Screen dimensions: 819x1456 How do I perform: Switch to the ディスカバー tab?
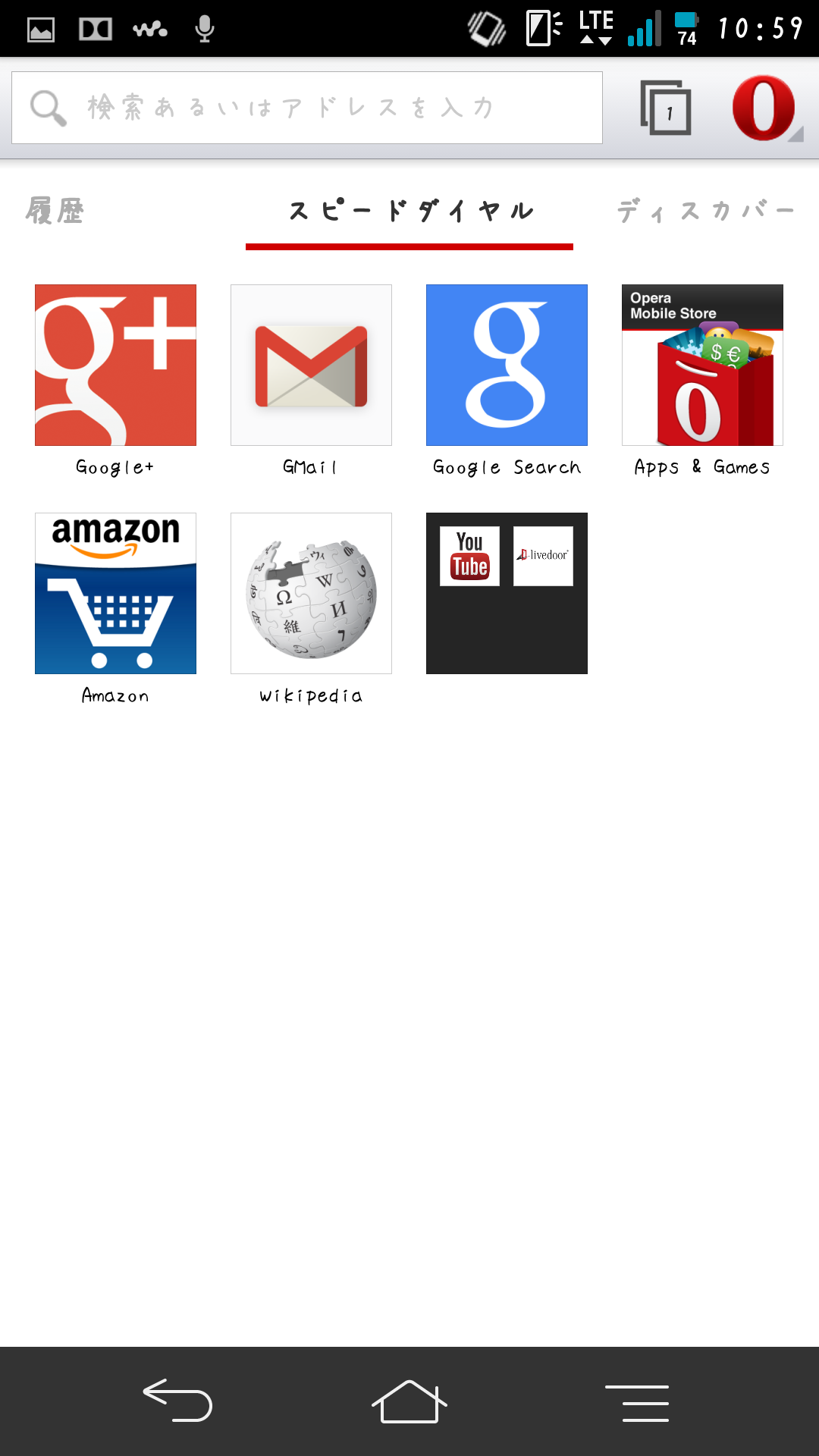pyautogui.click(x=705, y=211)
